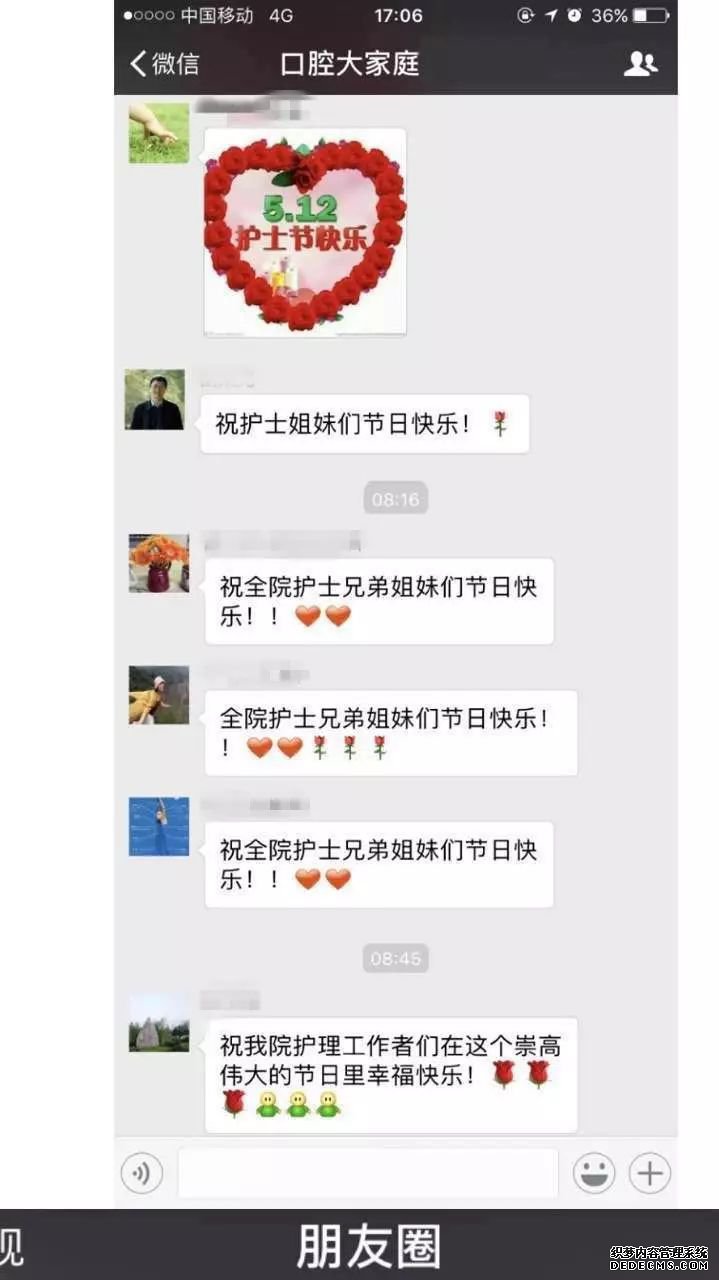The width and height of the screenshot is (719, 1280).
Task: Open the plus attachments menu
Action: point(650,1173)
